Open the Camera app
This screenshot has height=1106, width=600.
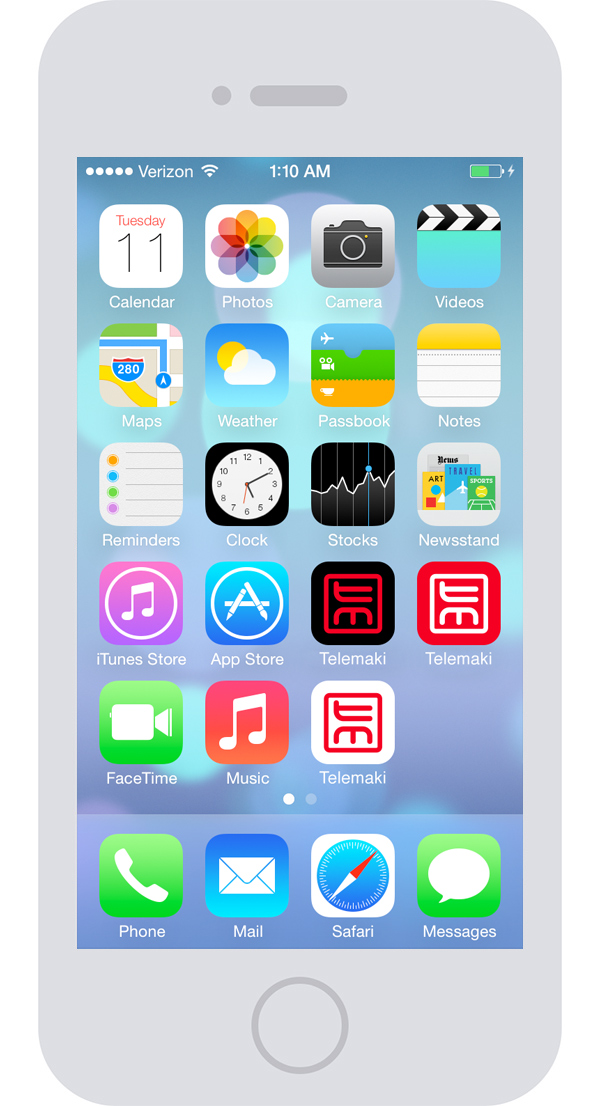click(x=353, y=246)
